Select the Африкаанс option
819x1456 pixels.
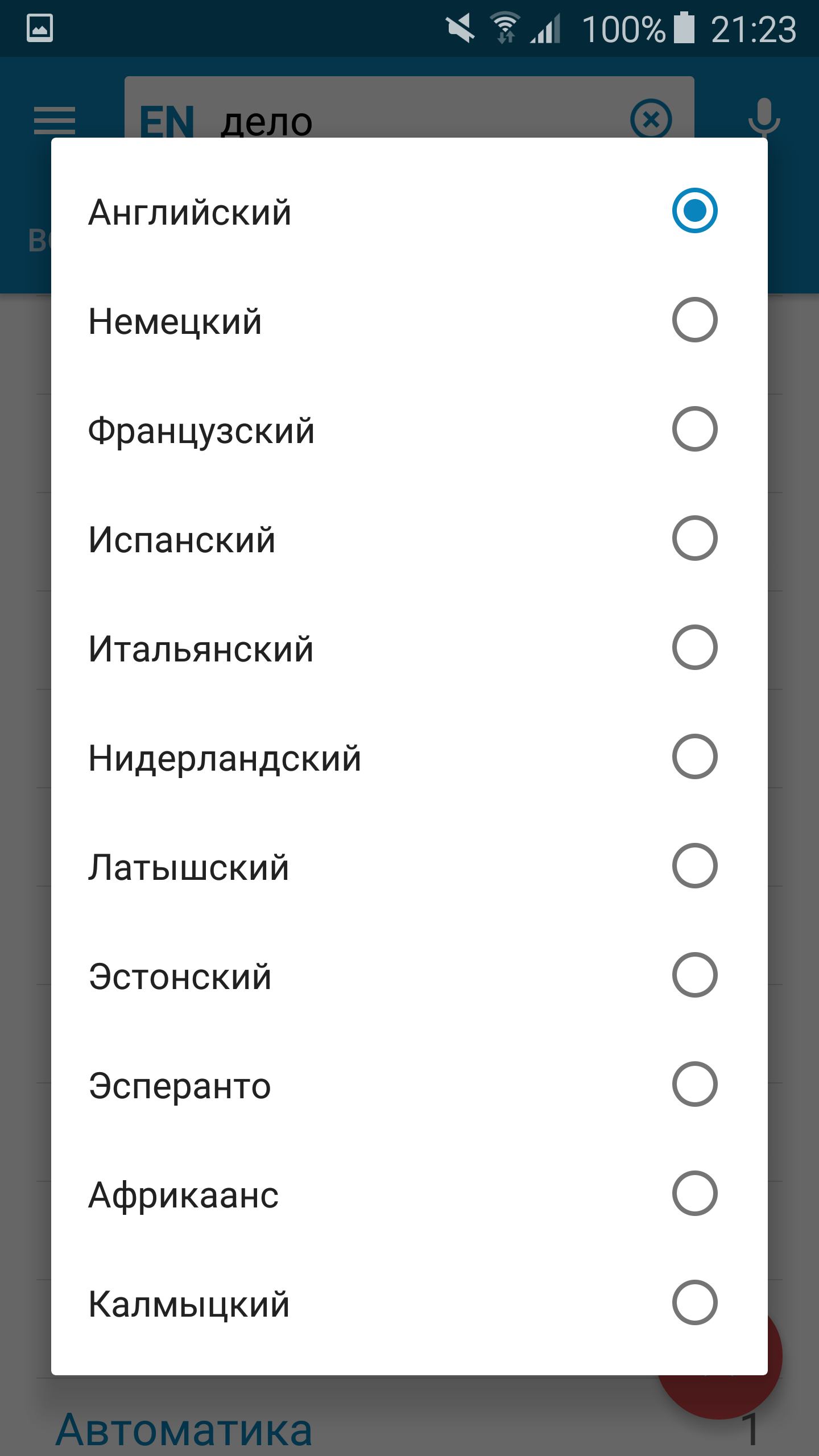coord(694,1194)
